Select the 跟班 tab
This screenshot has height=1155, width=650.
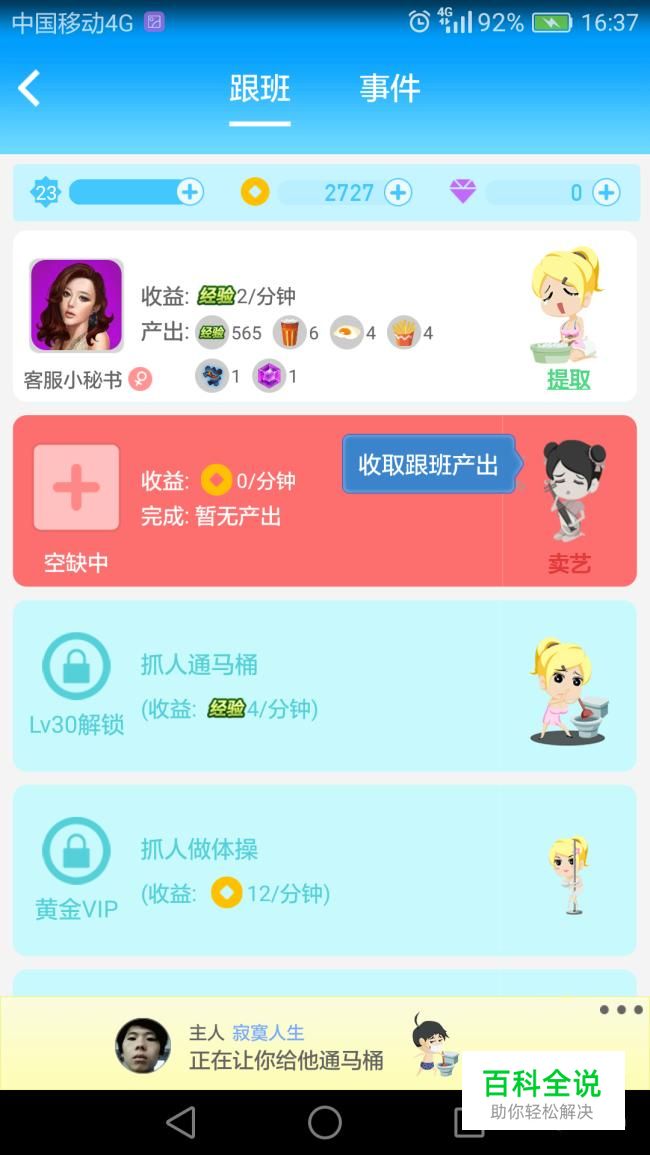coord(259,88)
